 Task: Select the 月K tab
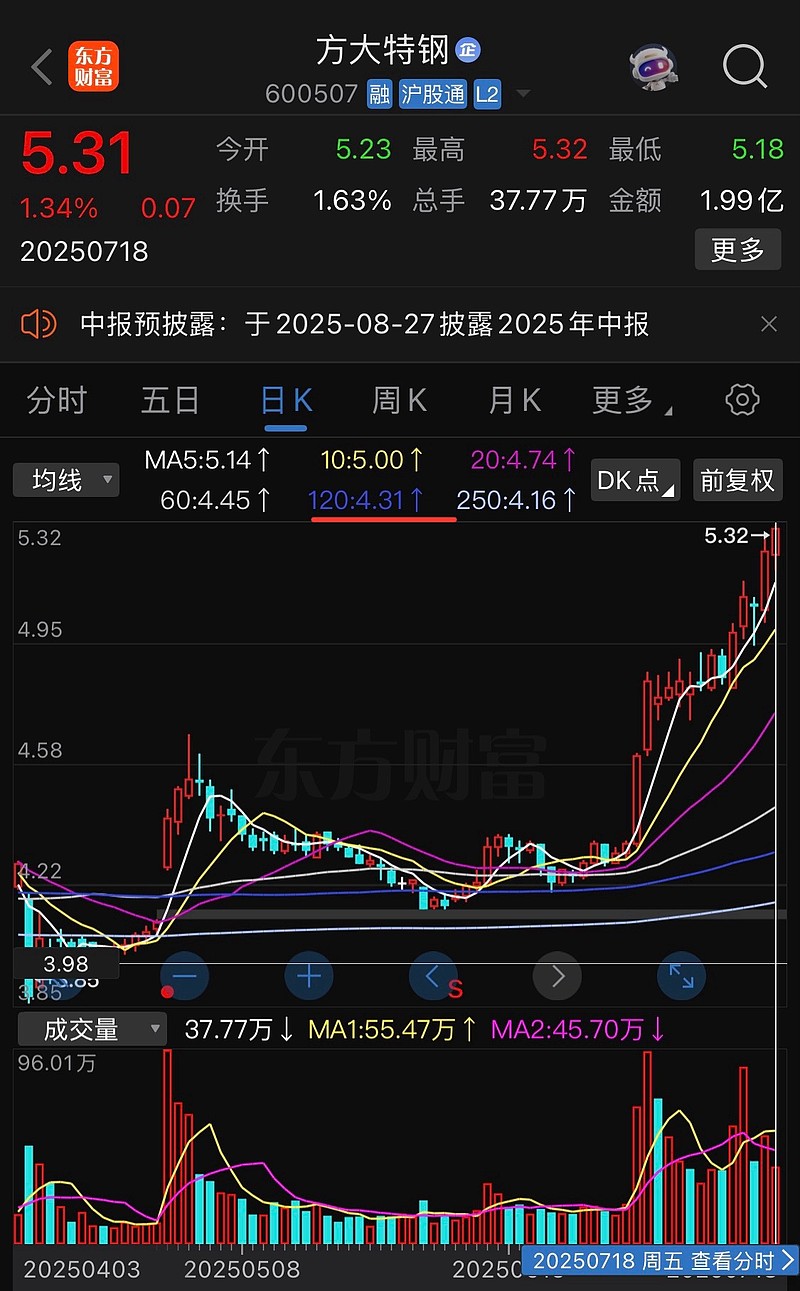point(514,401)
